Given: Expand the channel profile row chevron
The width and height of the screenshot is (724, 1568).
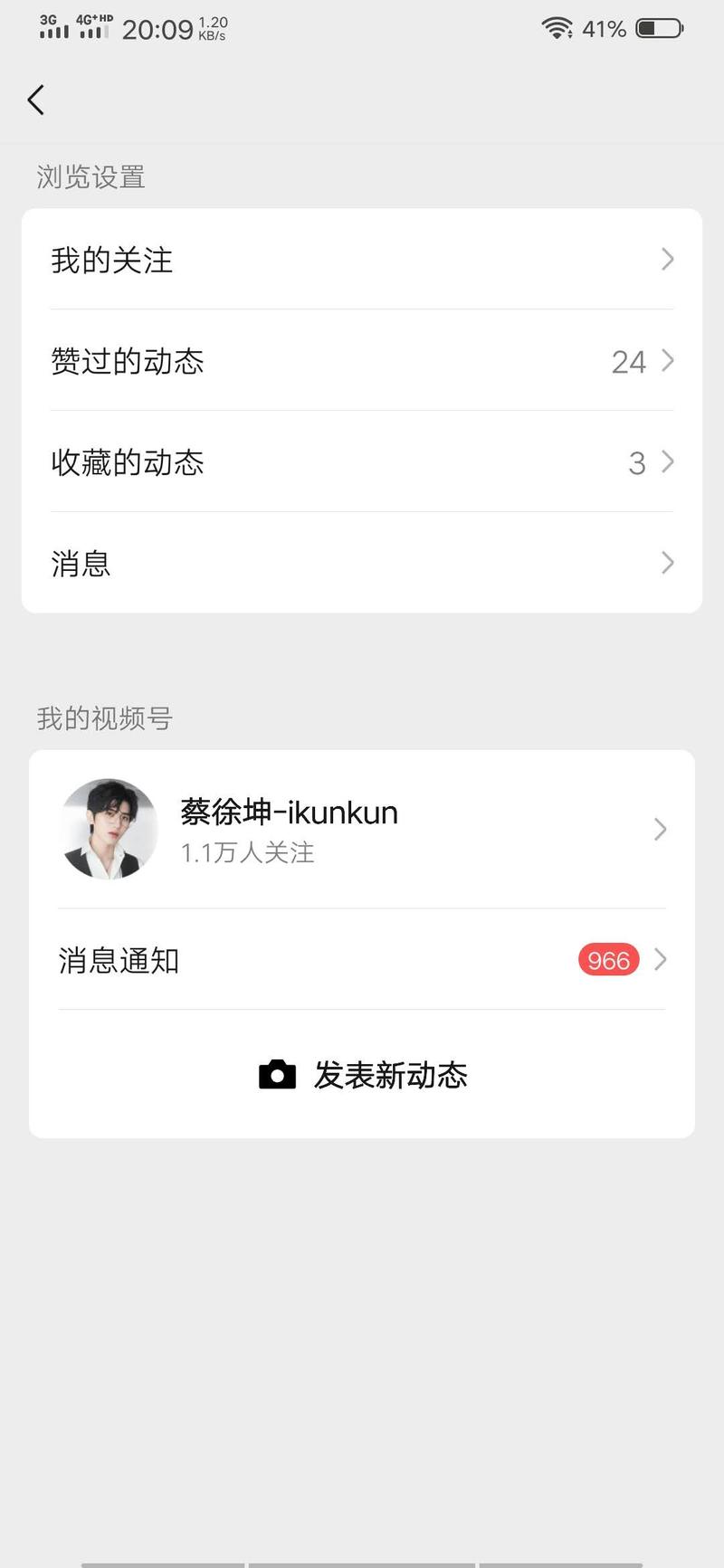Looking at the screenshot, I should pos(660,829).
